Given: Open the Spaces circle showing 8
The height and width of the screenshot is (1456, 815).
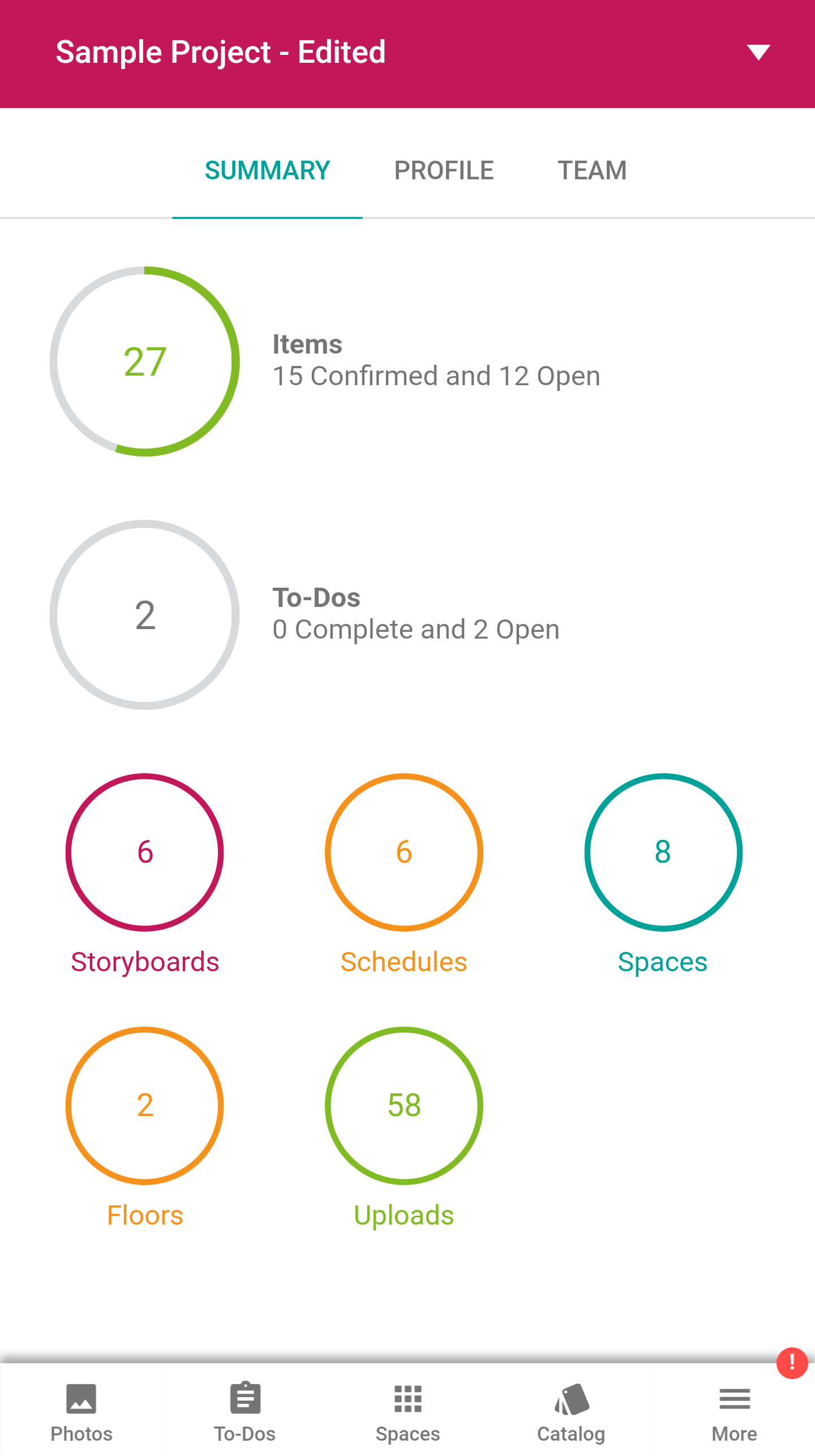Looking at the screenshot, I should coord(663,852).
